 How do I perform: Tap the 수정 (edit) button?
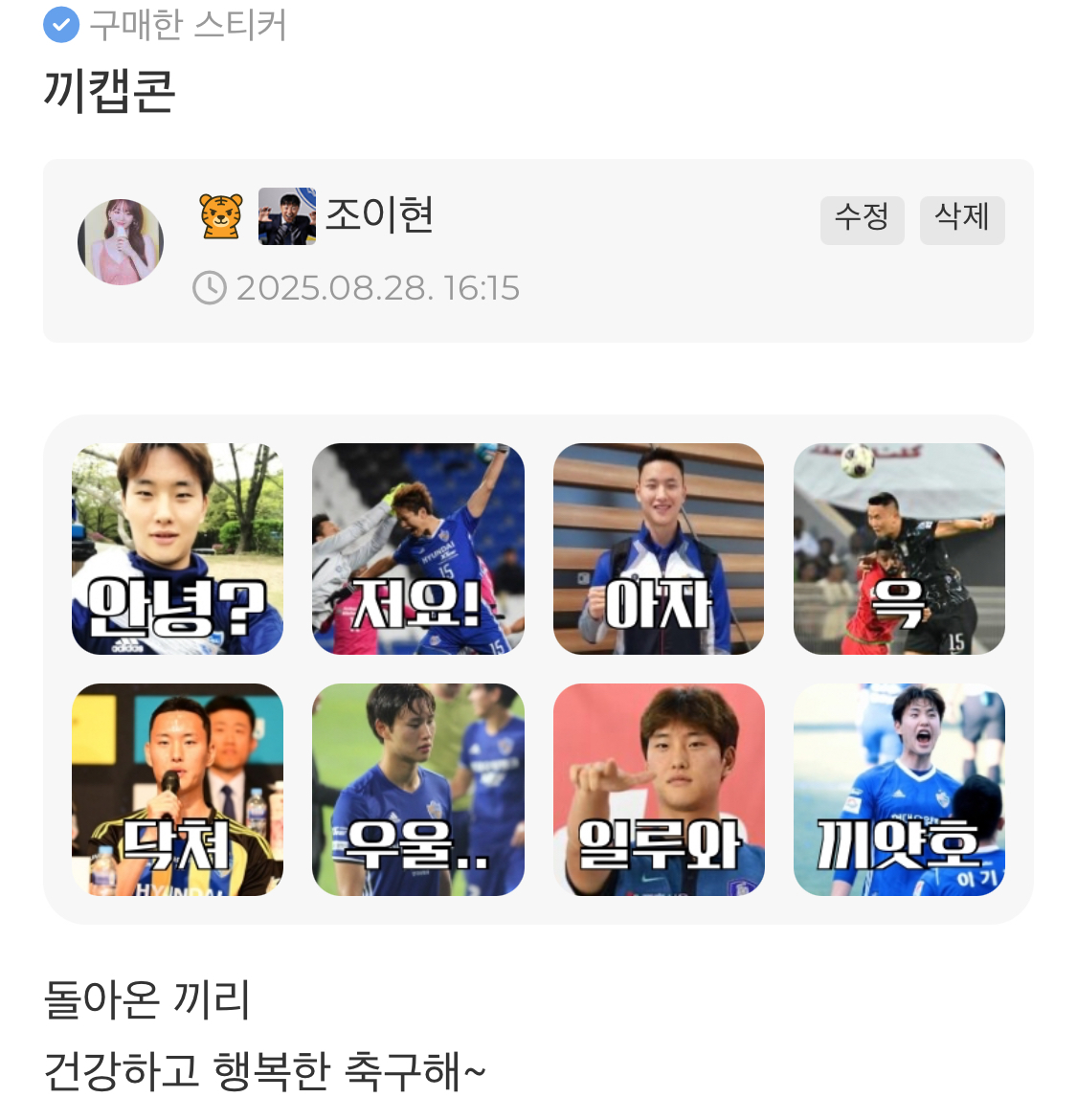coord(862,219)
